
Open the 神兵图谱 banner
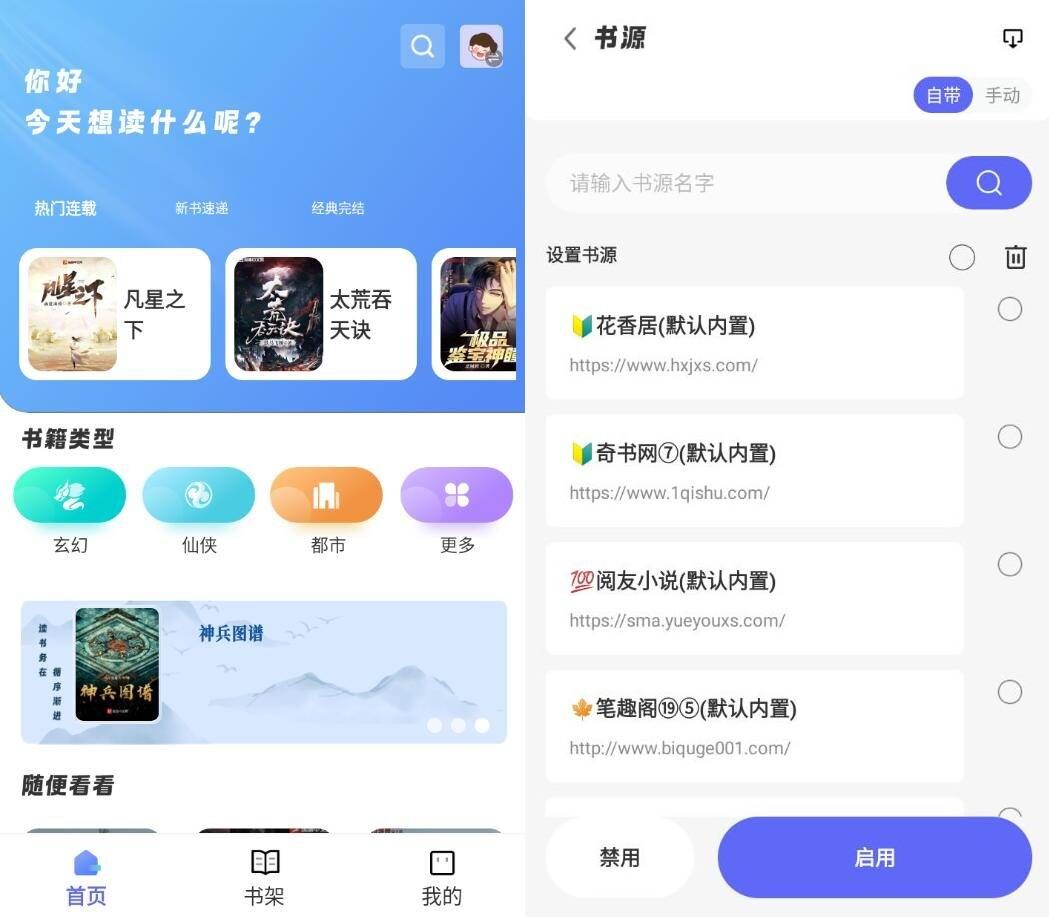(264, 672)
